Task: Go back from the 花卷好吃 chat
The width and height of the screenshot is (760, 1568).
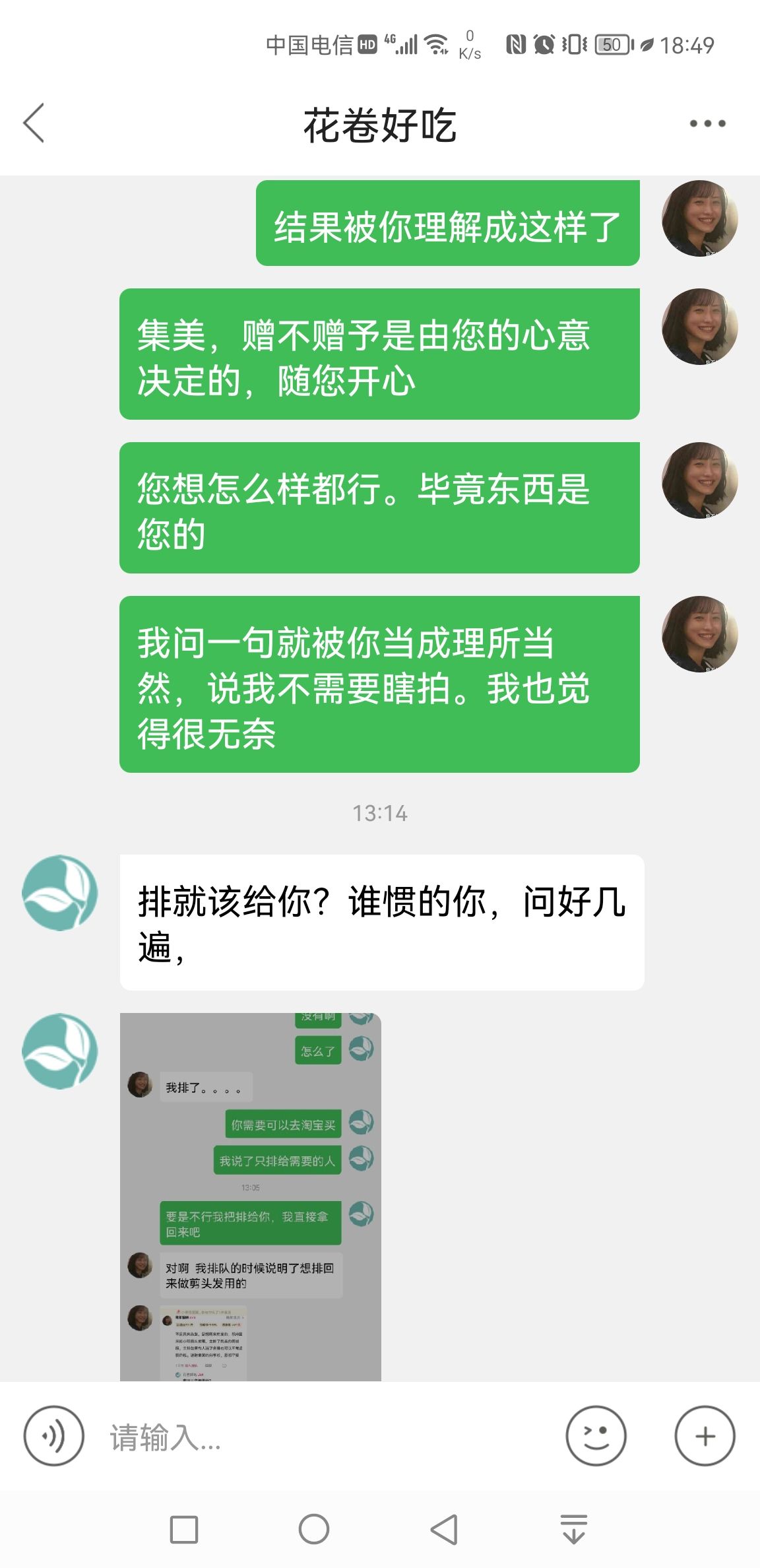Action: [x=34, y=123]
